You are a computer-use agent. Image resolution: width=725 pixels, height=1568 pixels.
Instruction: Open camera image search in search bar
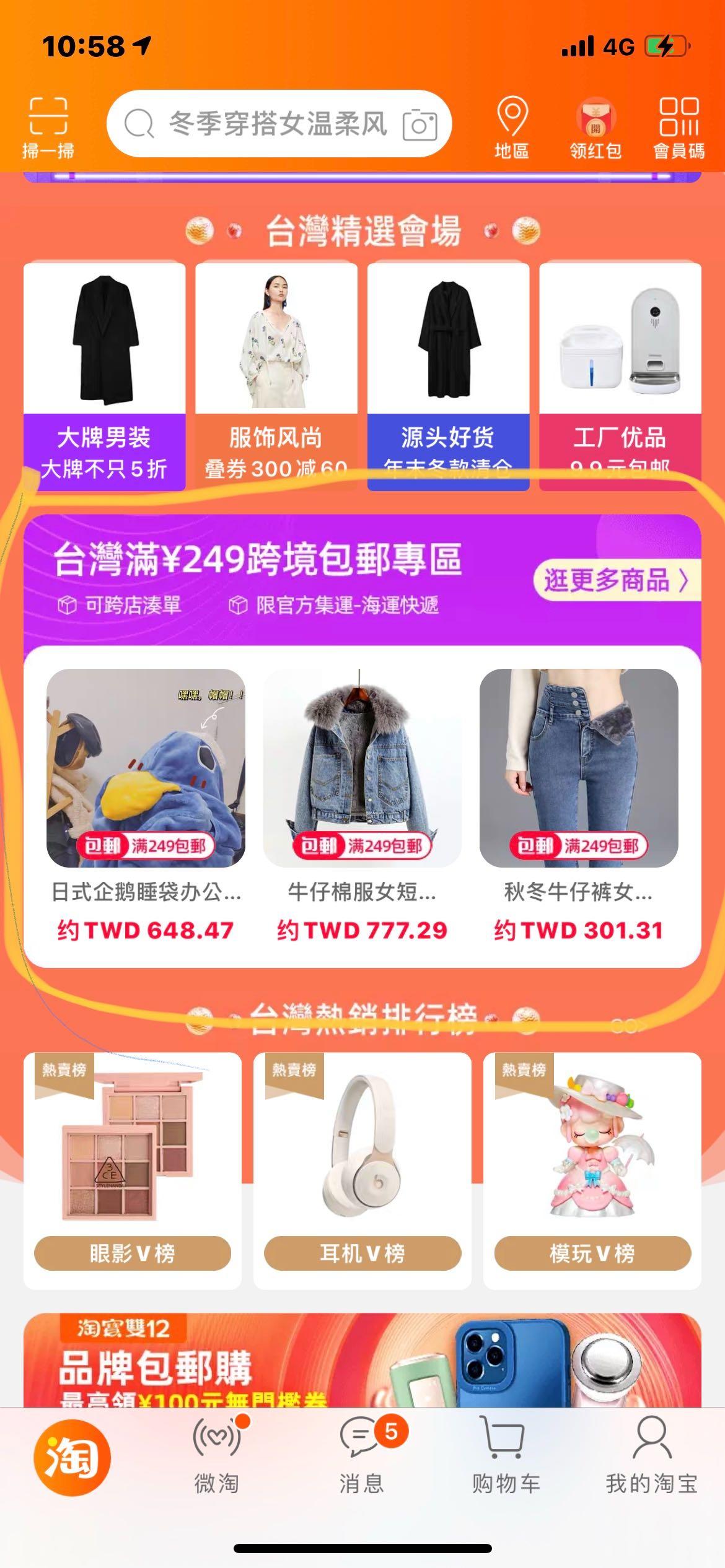420,124
